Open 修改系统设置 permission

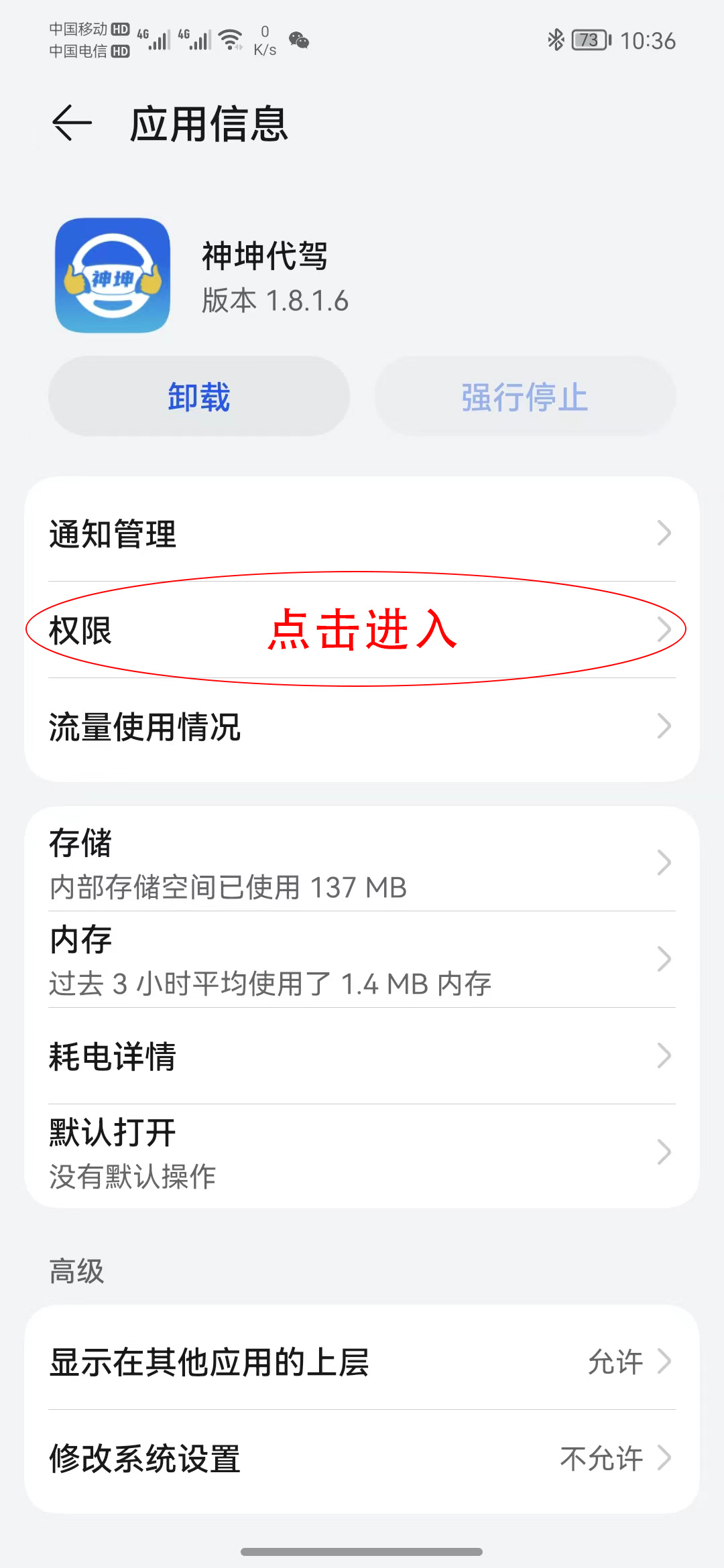click(362, 1458)
